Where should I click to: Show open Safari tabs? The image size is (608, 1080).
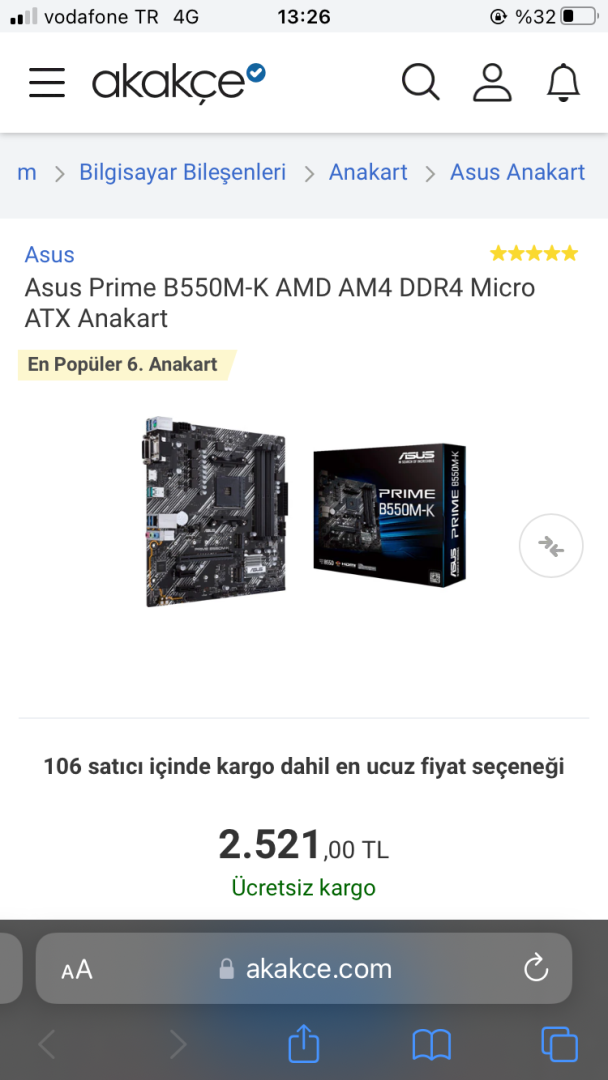tap(559, 1045)
